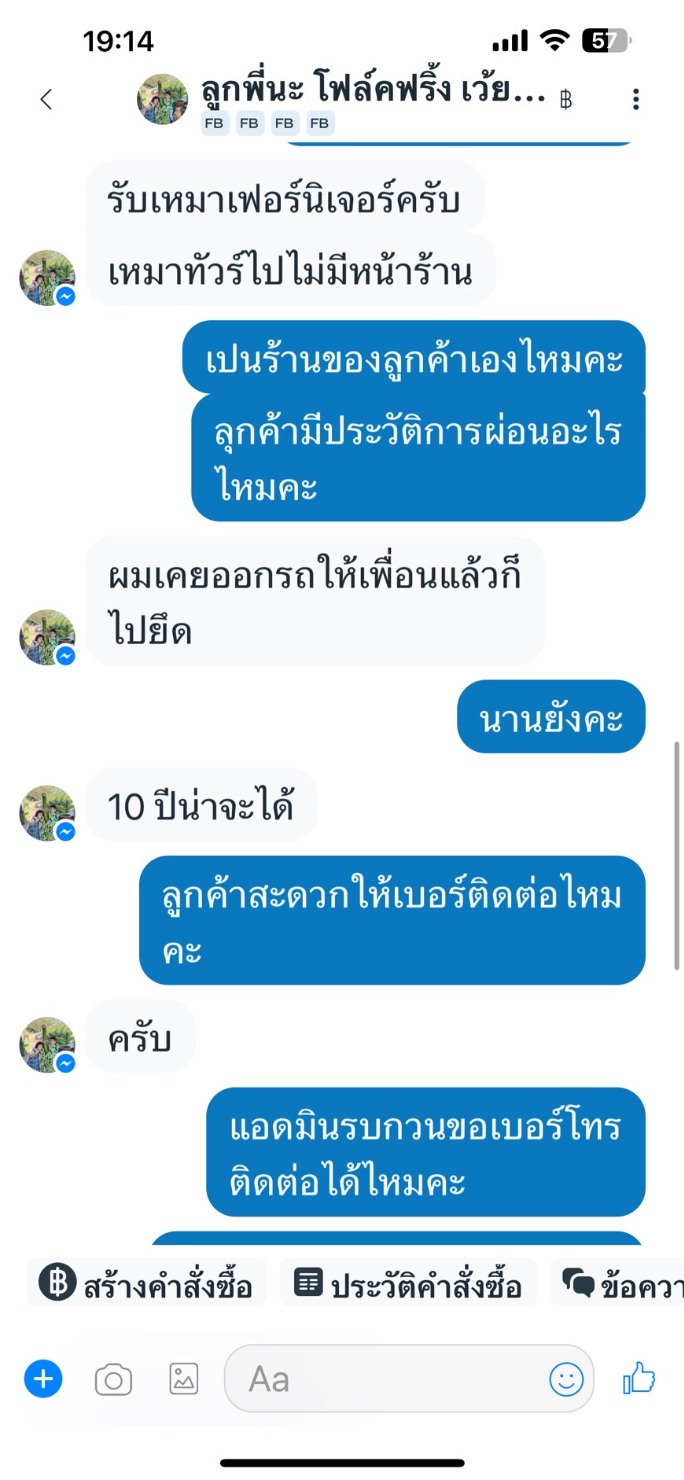Viewport: 684px width, 1480px height.
Task: Open the photo gallery picker
Action: click(x=184, y=1379)
